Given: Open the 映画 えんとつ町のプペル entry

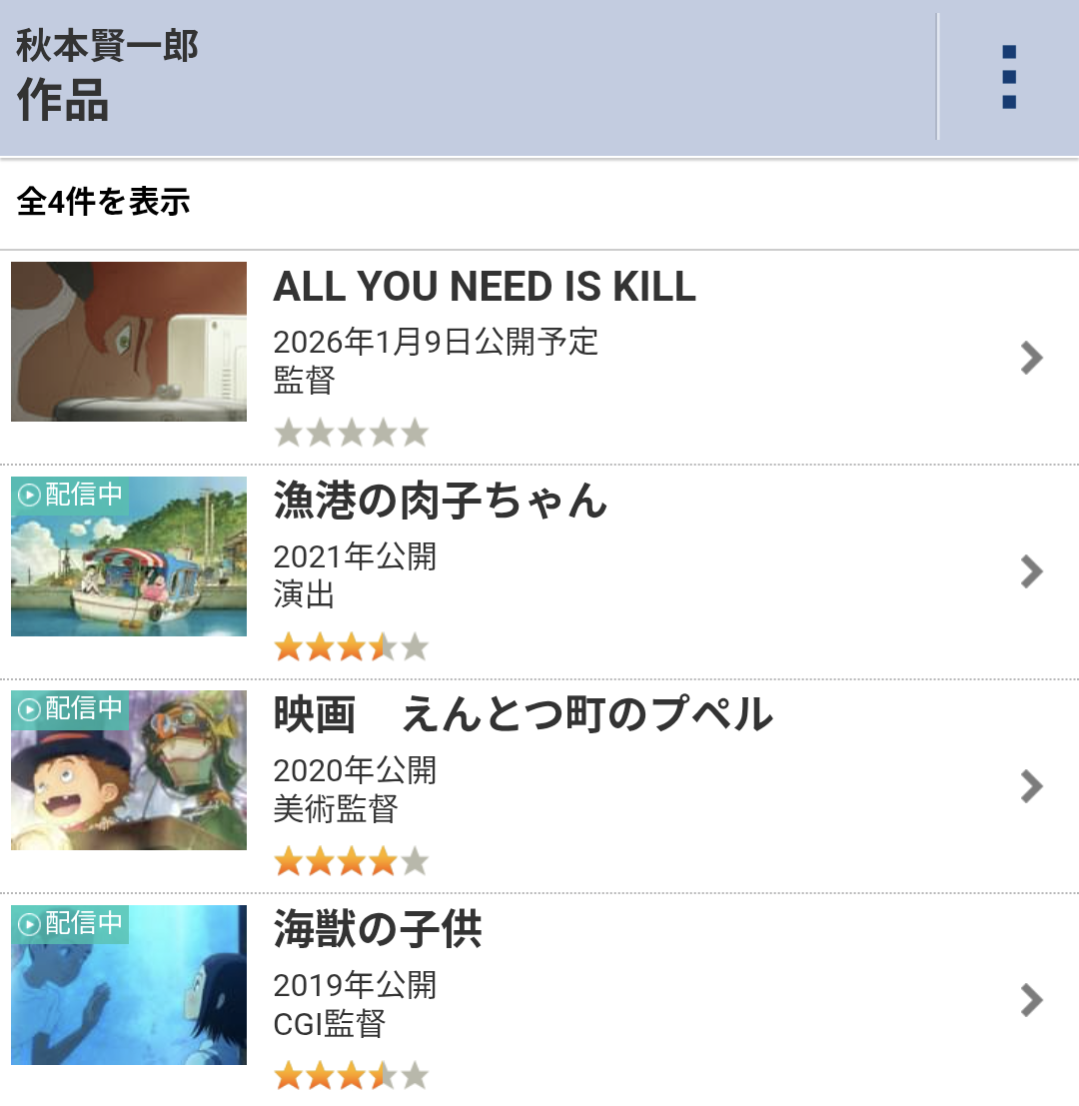Looking at the screenshot, I should point(540,786).
